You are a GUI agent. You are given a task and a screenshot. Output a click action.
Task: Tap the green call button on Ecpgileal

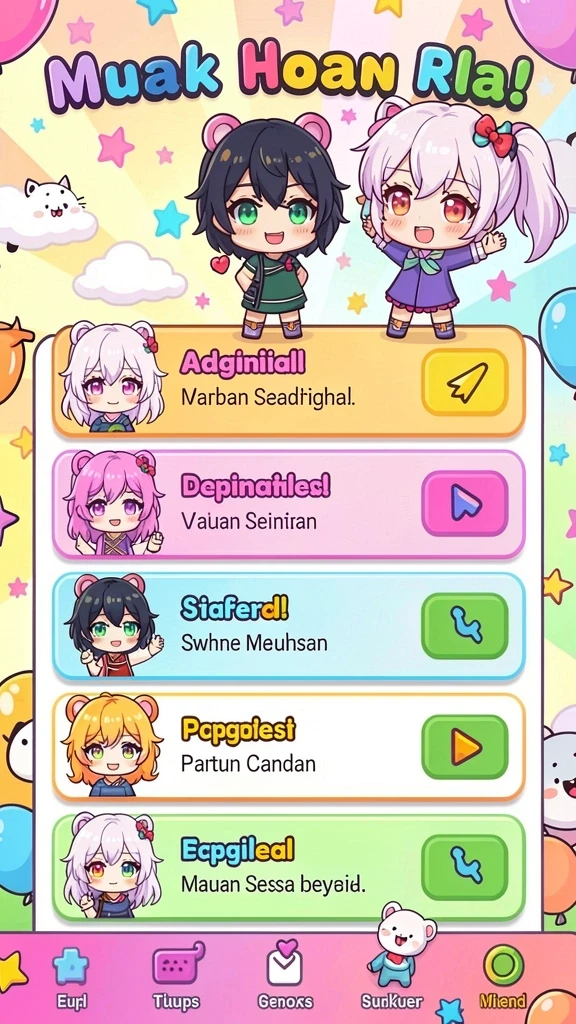coord(464,867)
